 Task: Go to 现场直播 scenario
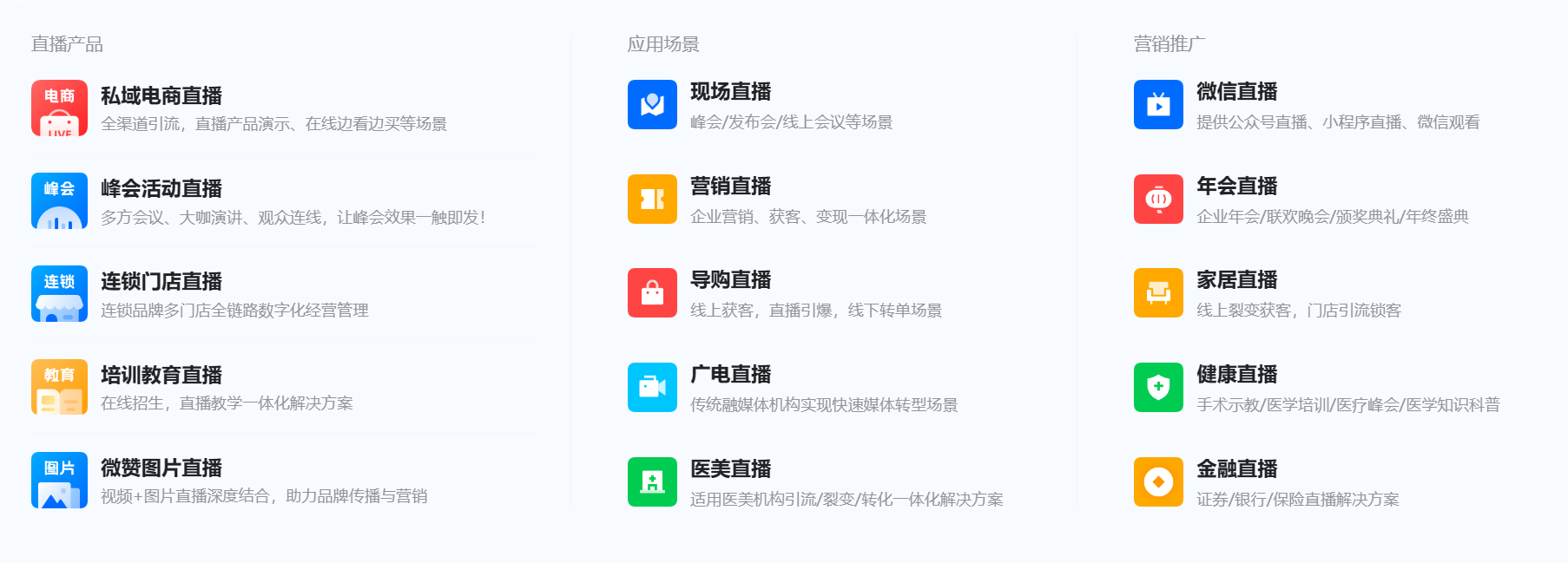(730, 92)
